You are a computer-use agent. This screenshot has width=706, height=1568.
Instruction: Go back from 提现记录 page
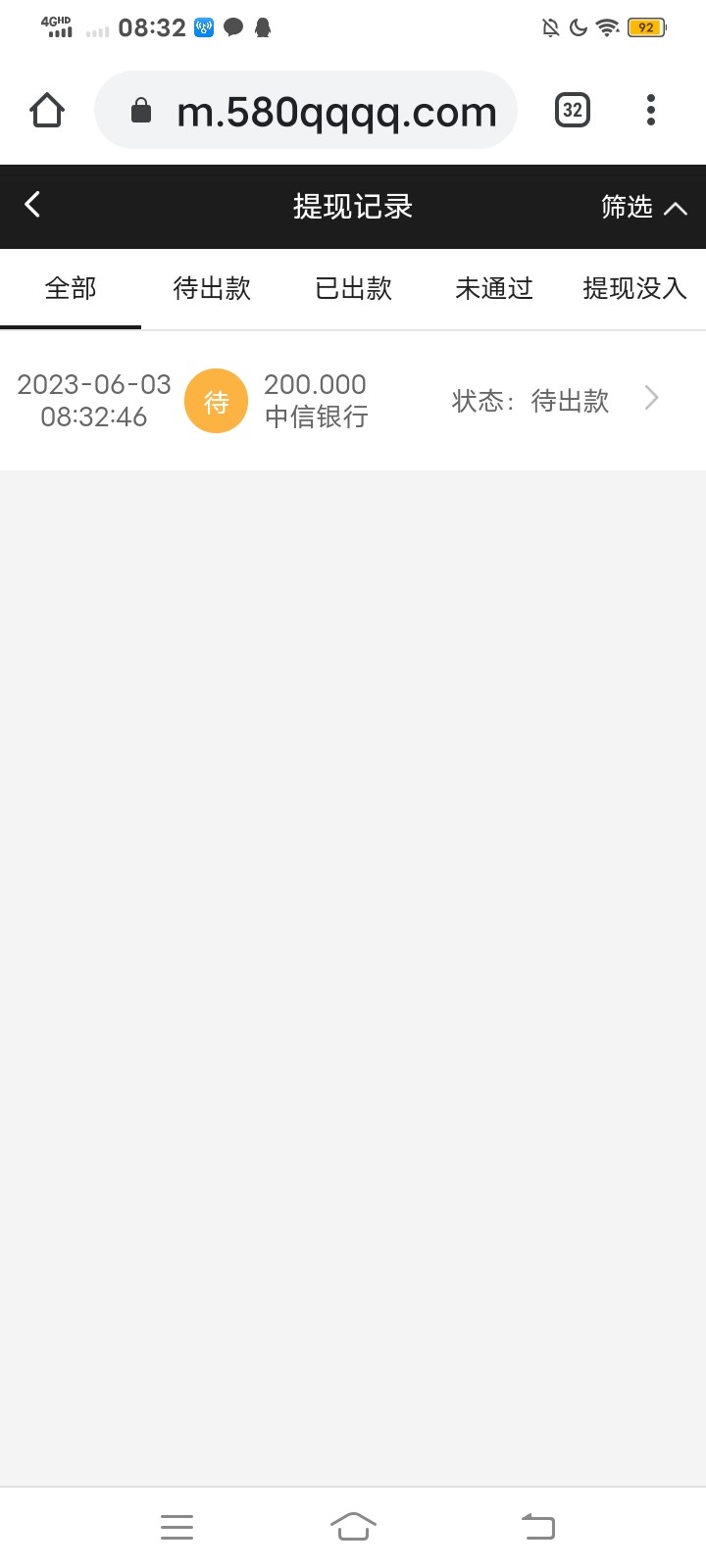point(32,205)
